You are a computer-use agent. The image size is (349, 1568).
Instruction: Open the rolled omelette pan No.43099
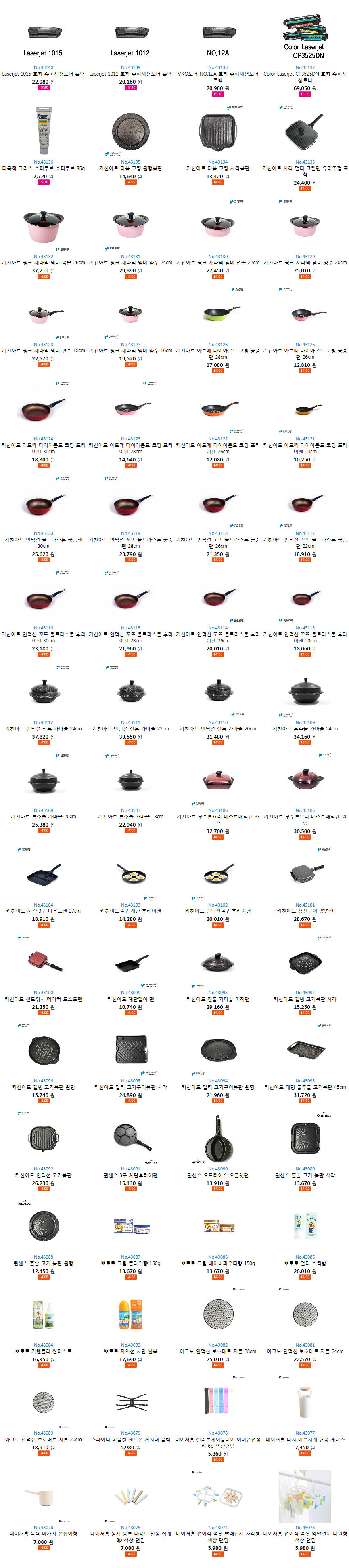tap(130, 999)
